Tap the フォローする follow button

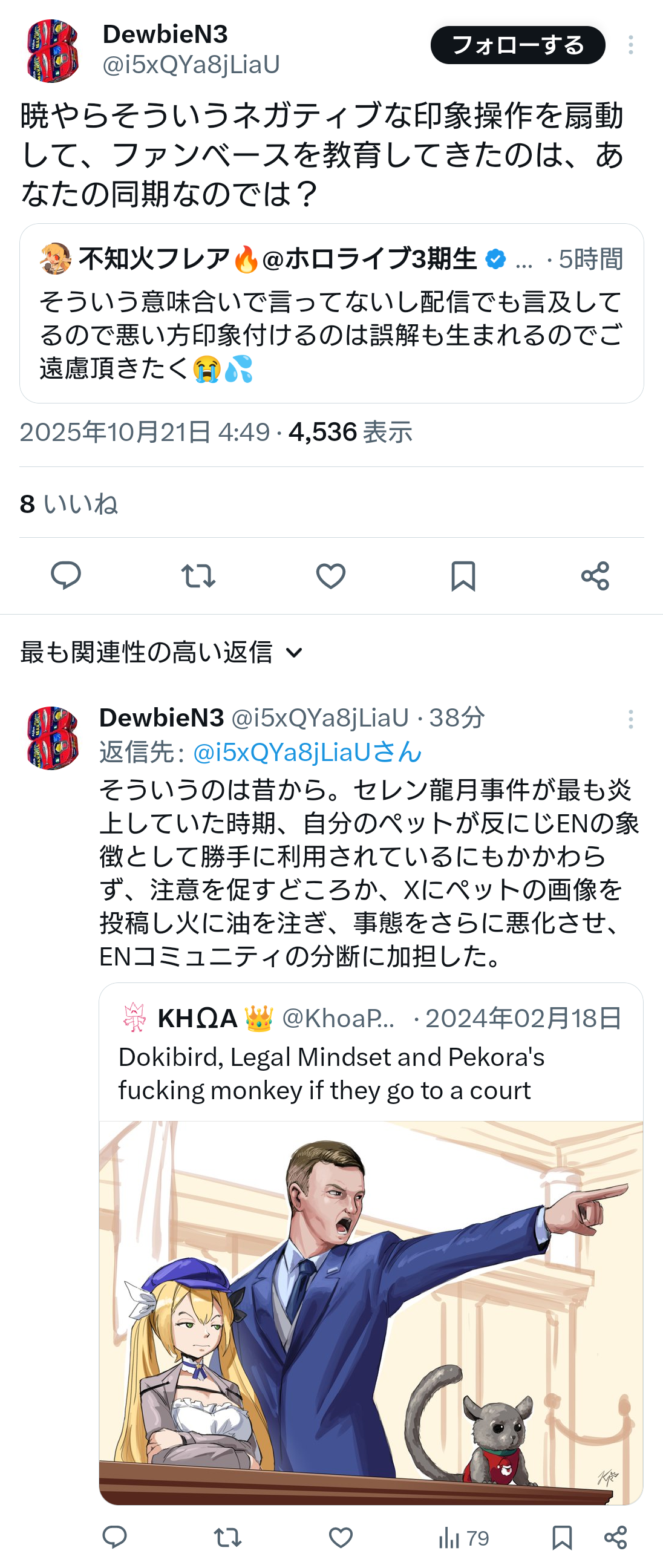click(x=517, y=45)
